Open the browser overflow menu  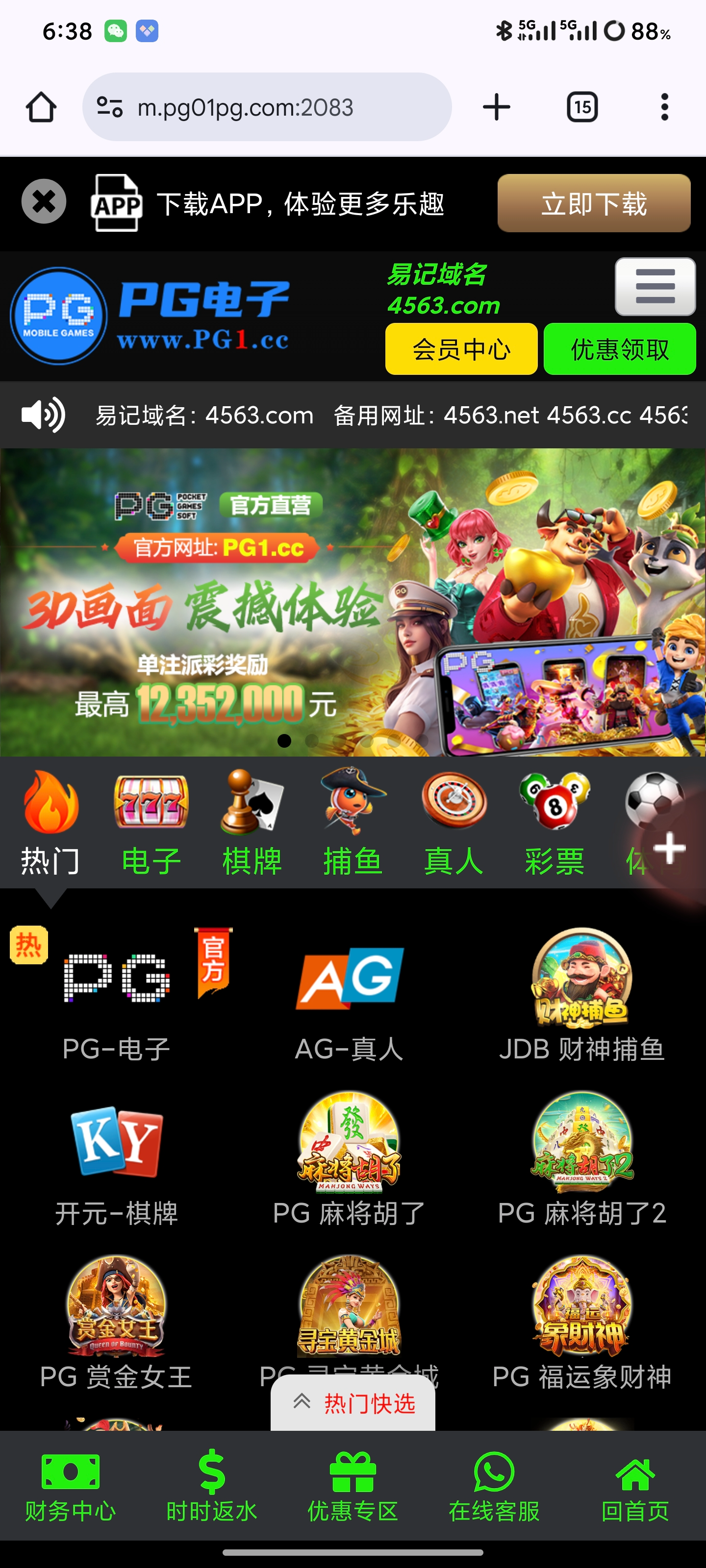tap(664, 107)
